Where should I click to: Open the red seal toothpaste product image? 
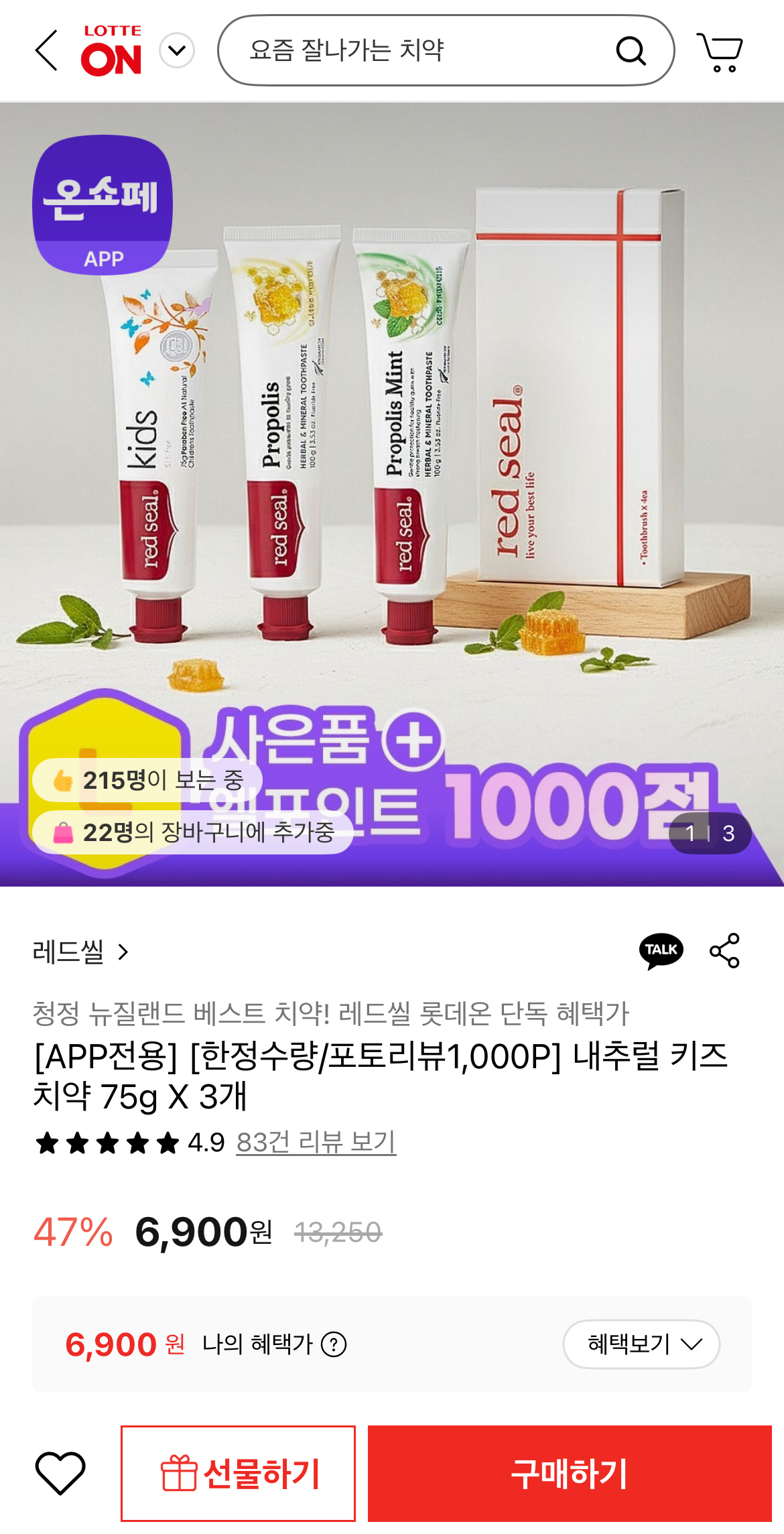click(x=392, y=469)
